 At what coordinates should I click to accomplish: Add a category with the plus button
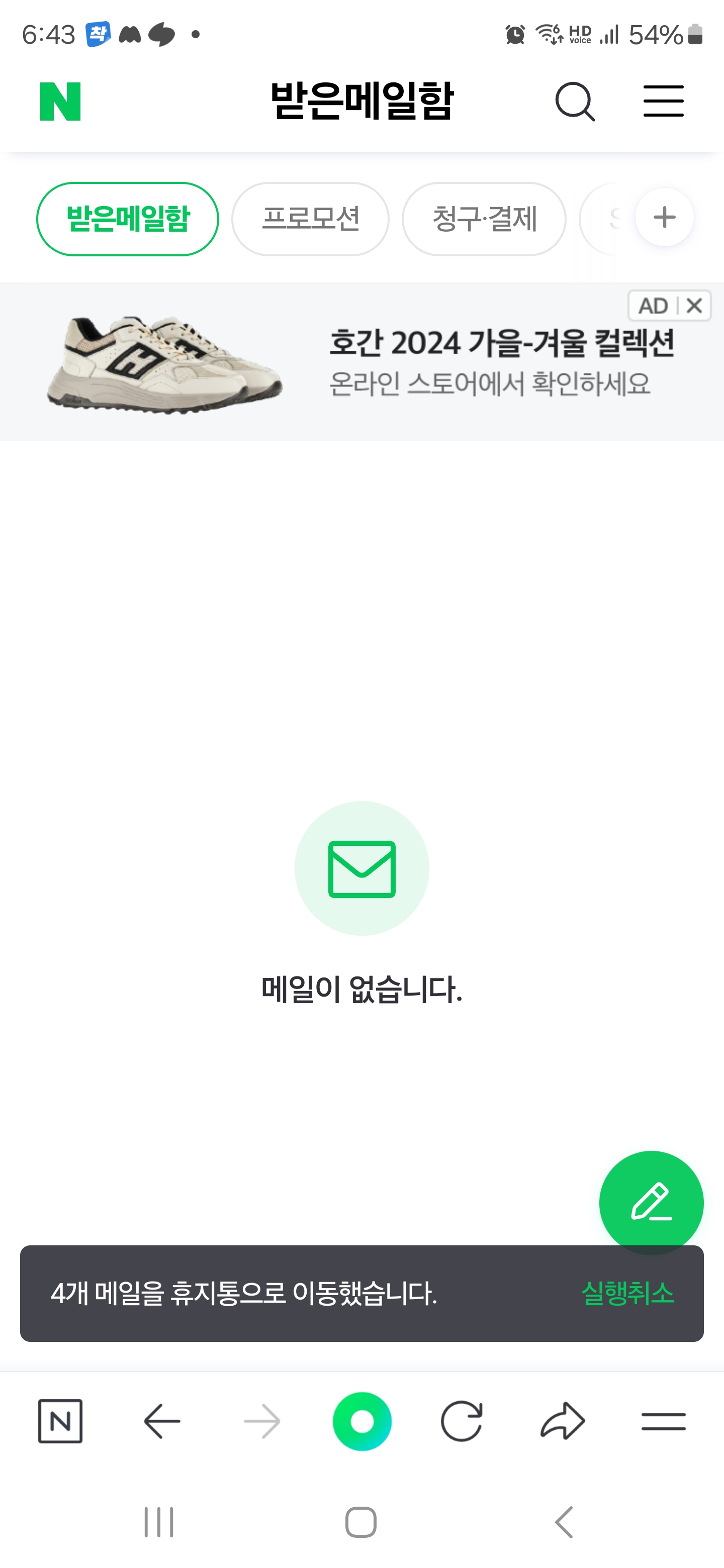(664, 217)
